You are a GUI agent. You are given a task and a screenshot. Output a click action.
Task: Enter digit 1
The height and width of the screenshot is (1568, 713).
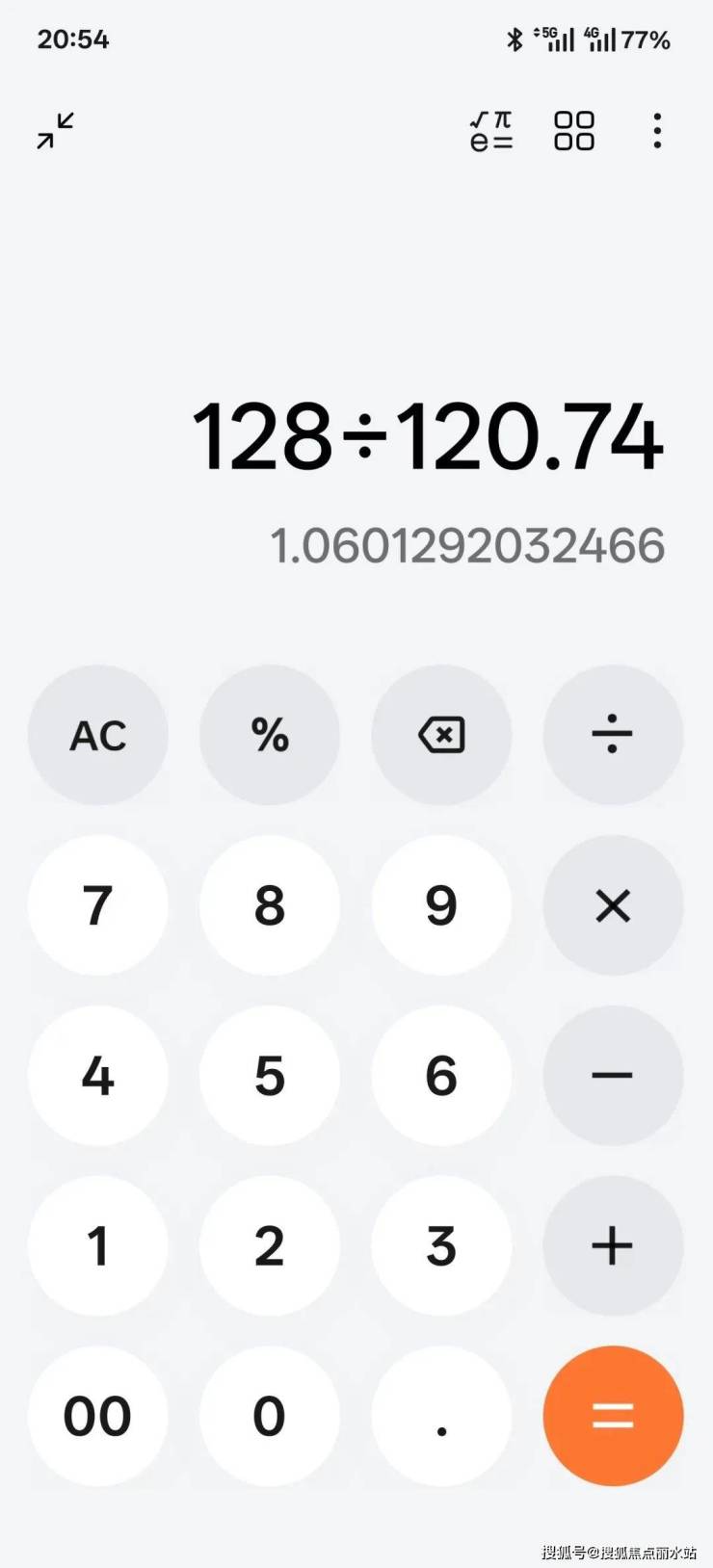pos(98,1245)
